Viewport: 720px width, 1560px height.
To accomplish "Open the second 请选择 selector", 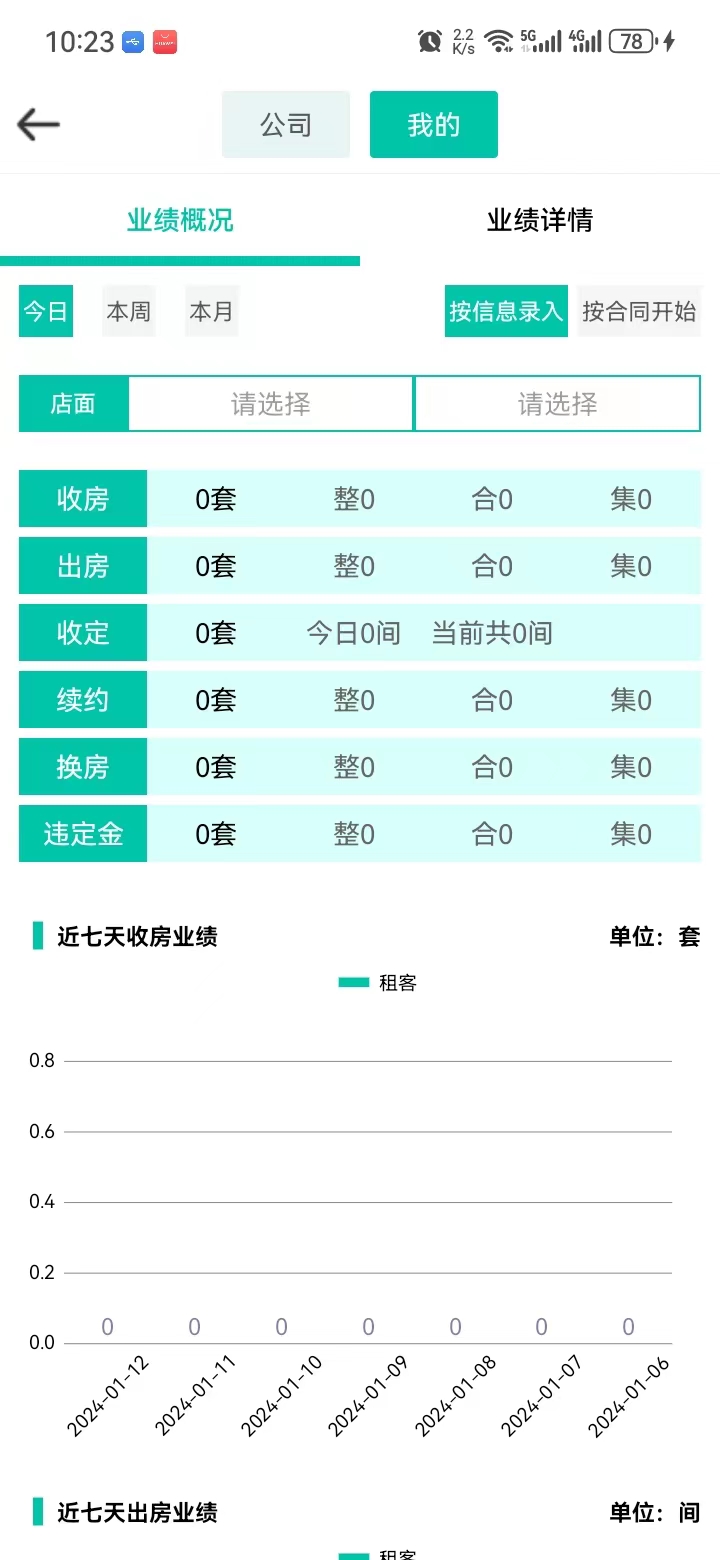I will coord(557,403).
